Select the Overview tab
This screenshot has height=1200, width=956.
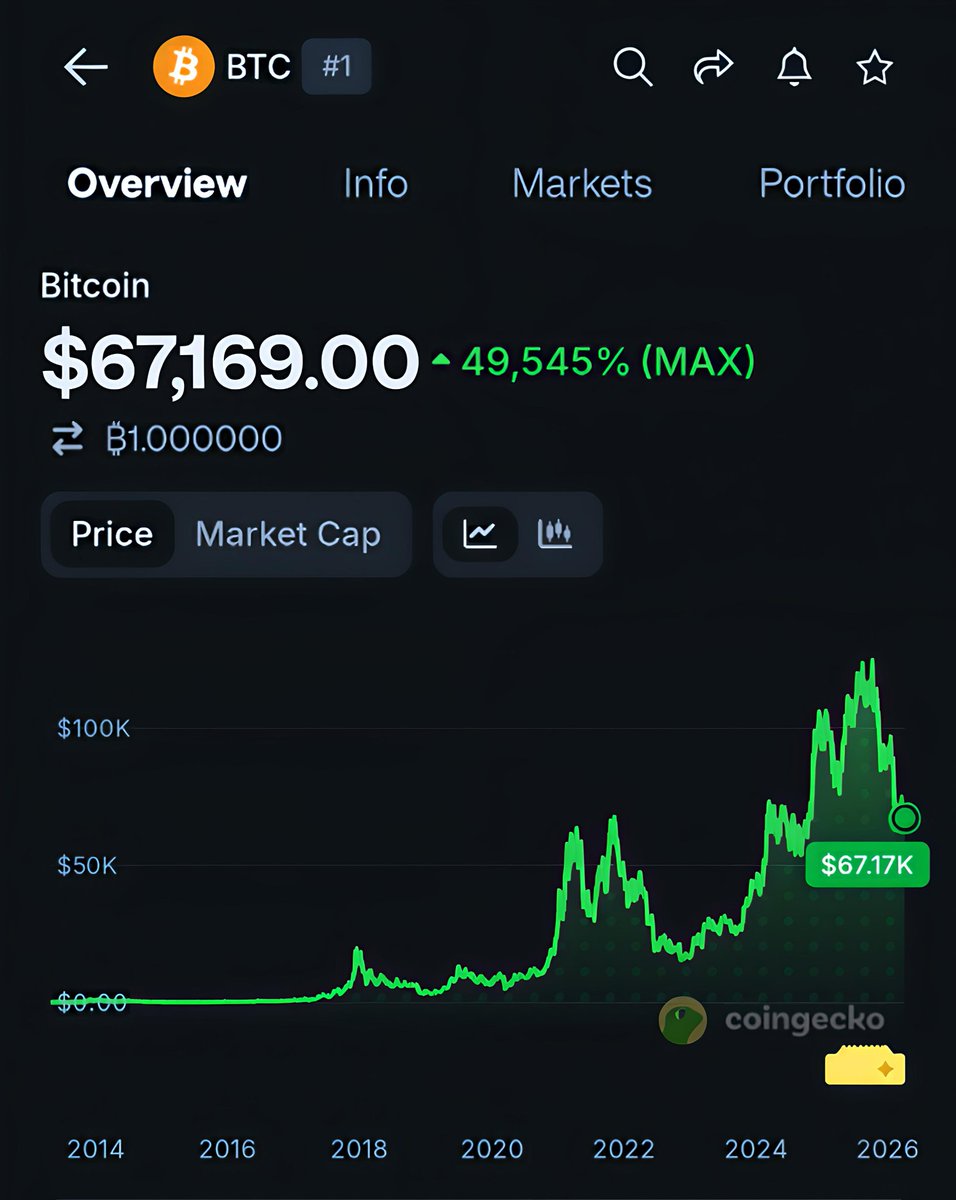pyautogui.click(x=157, y=184)
